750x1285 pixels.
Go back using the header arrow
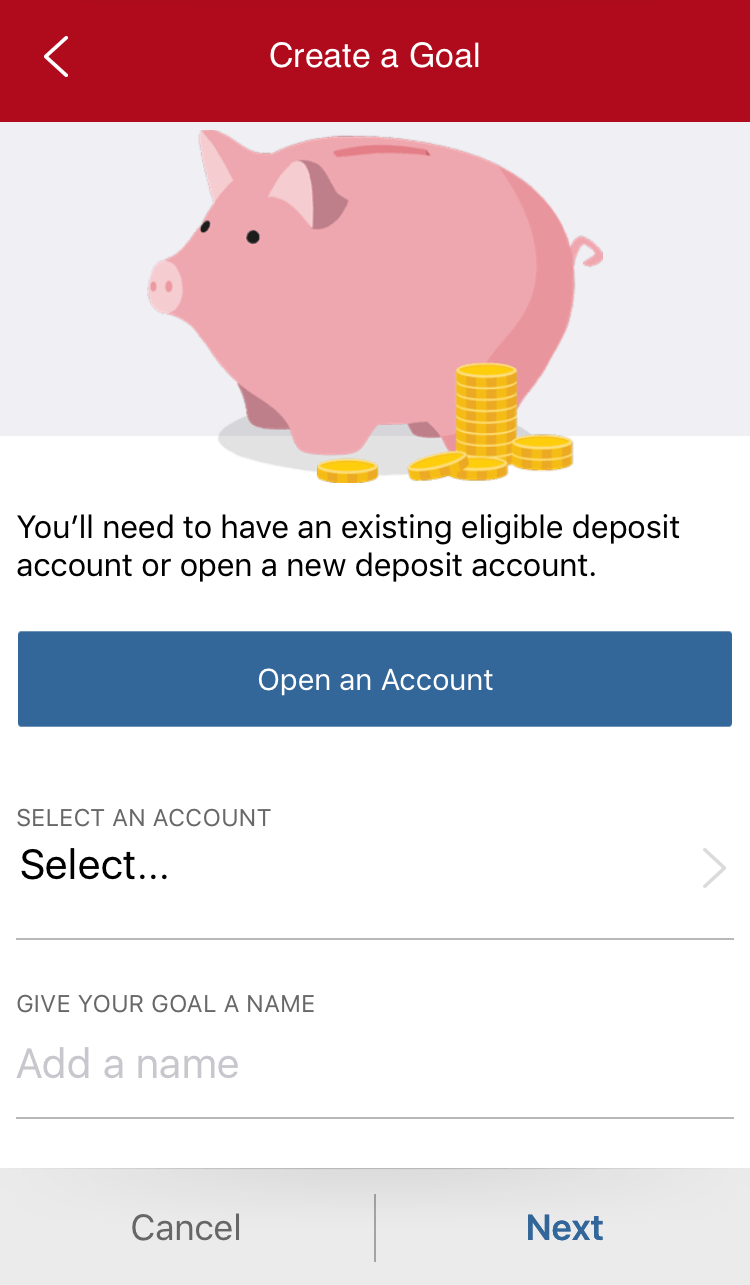point(56,56)
